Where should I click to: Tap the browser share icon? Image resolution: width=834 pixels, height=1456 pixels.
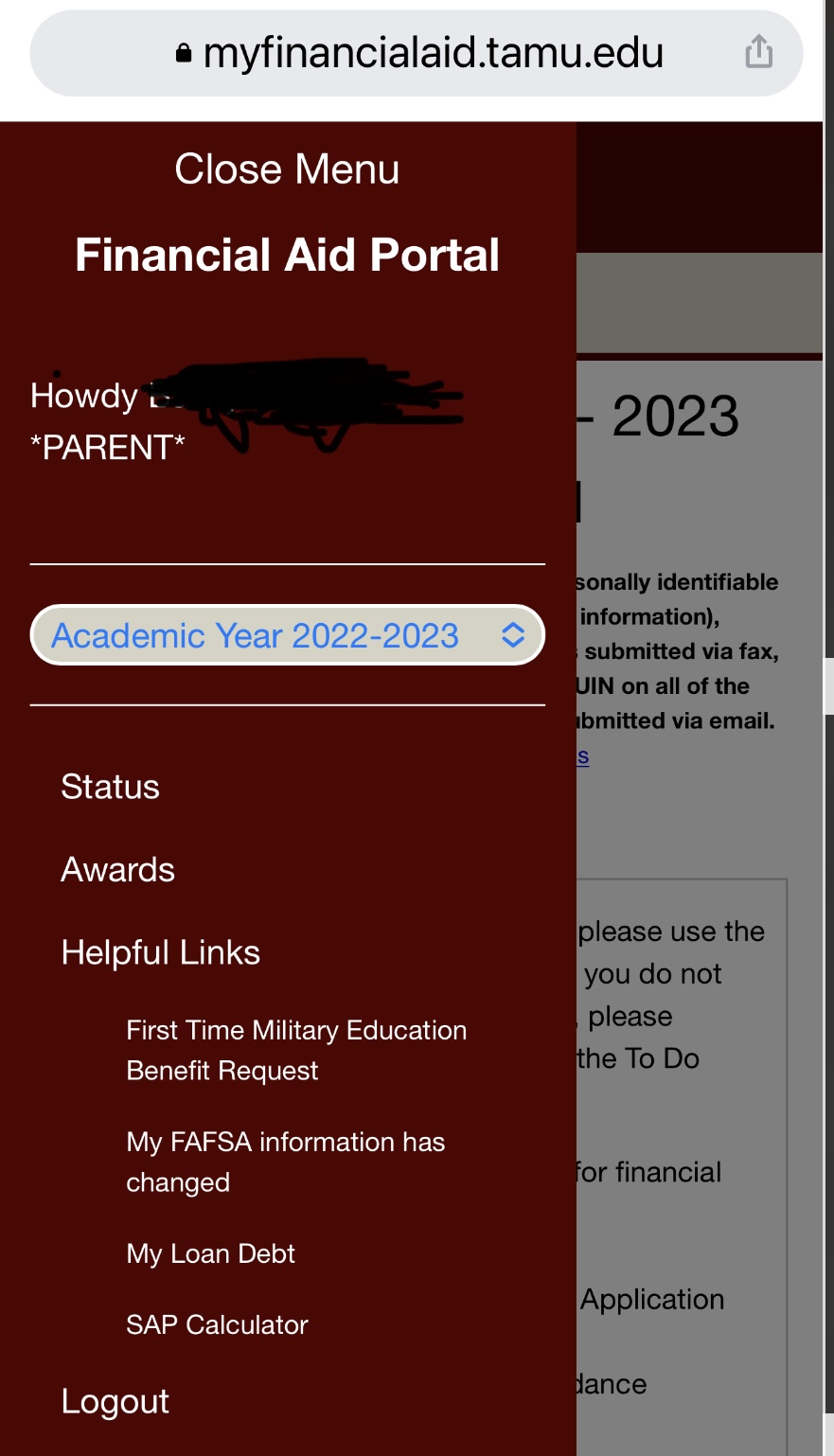click(758, 52)
